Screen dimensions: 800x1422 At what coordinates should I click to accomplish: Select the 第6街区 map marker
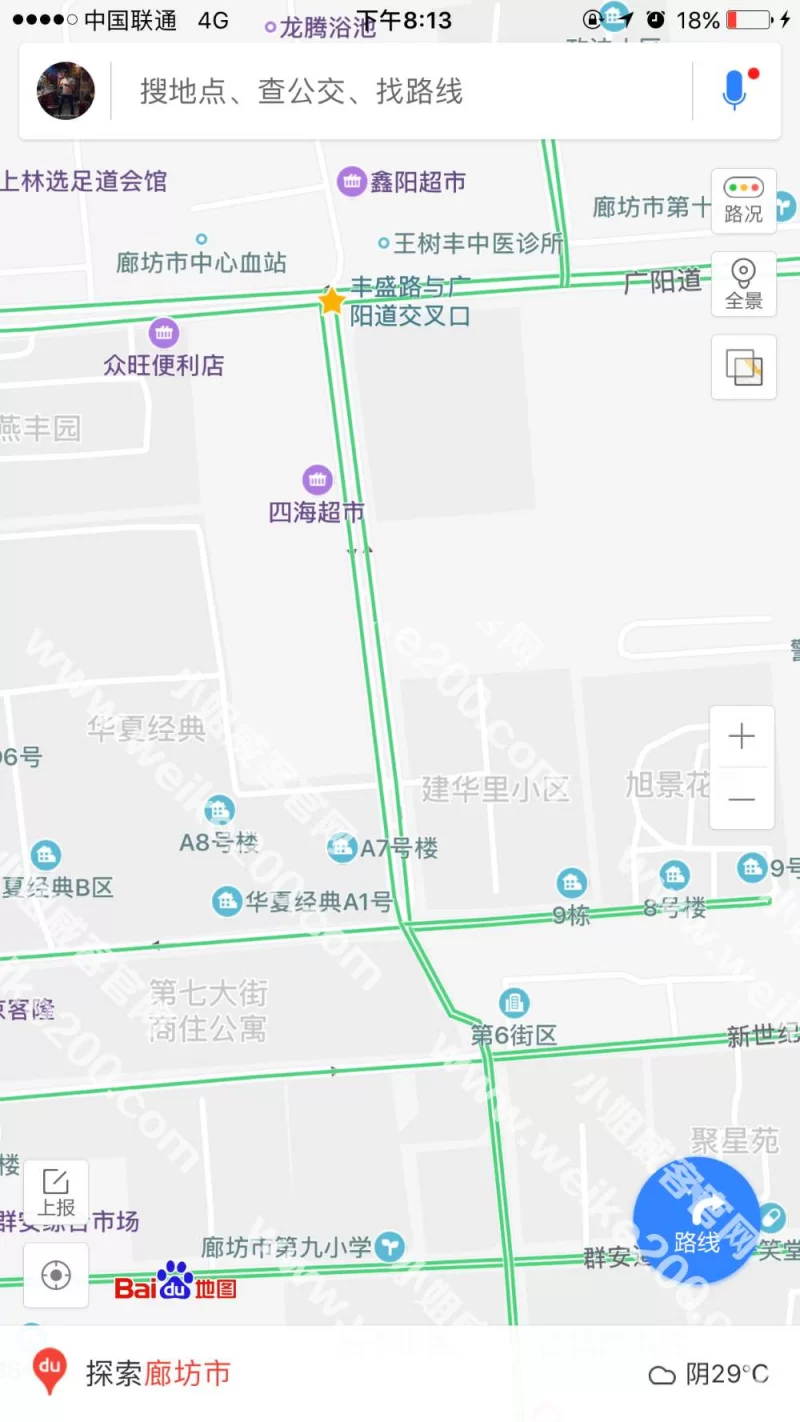coord(514,1003)
